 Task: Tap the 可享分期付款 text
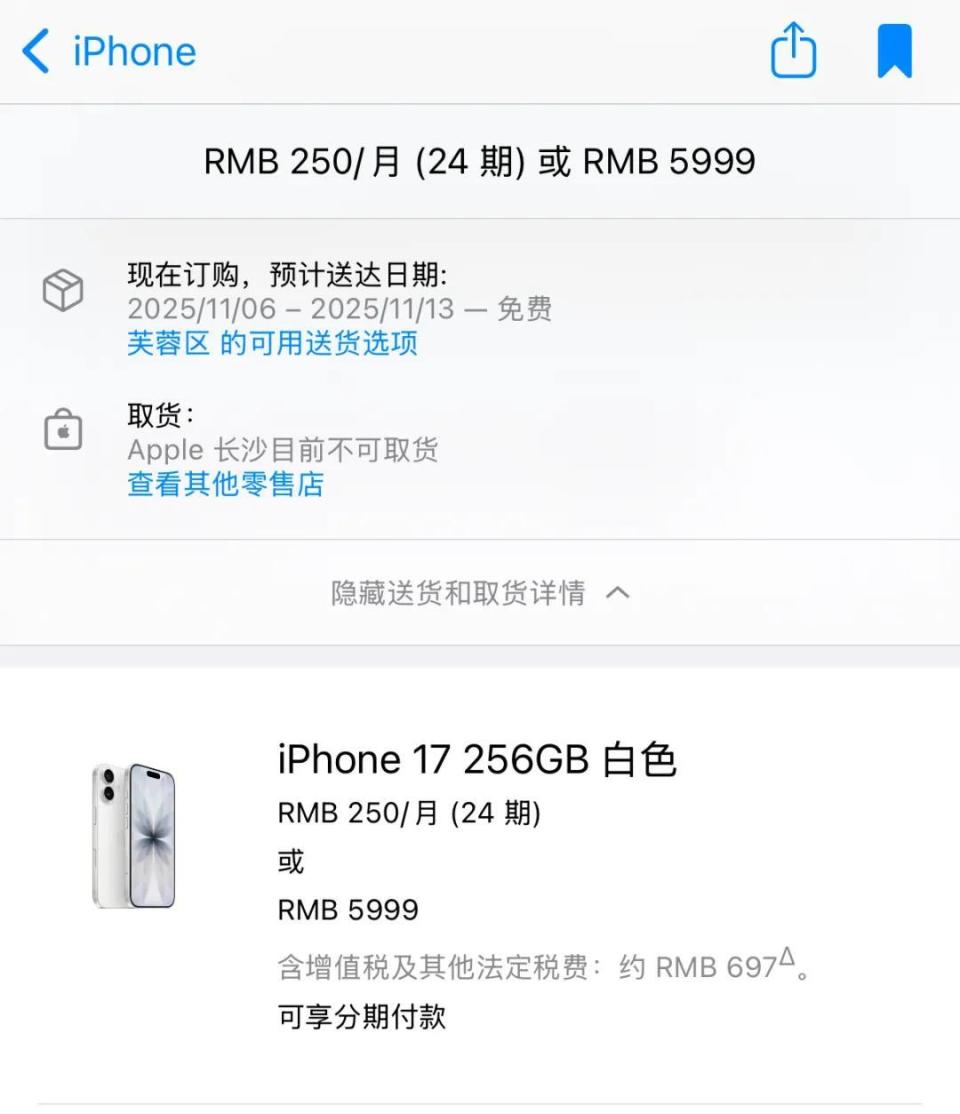pyautogui.click(x=360, y=1017)
